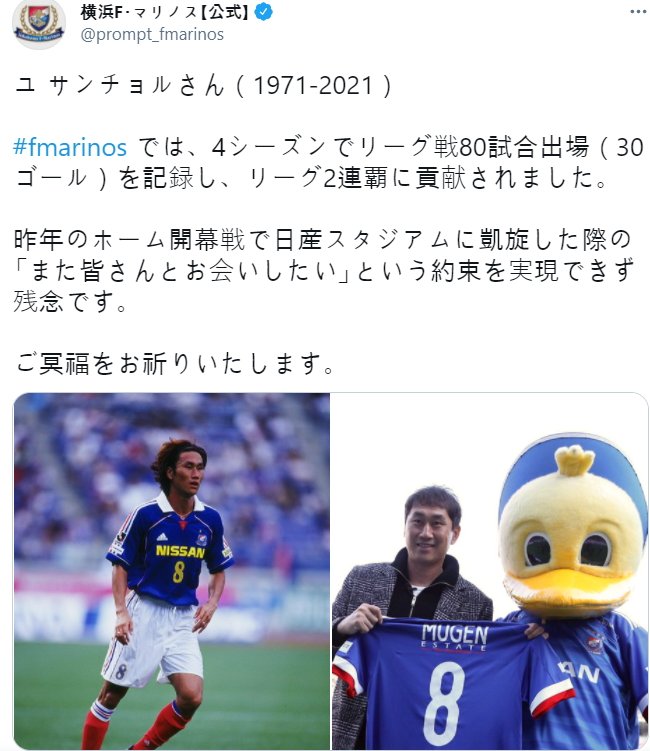Open the #fmarinos hashtag
Image resolution: width=650 pixels, height=751 pixels.
tap(71, 149)
